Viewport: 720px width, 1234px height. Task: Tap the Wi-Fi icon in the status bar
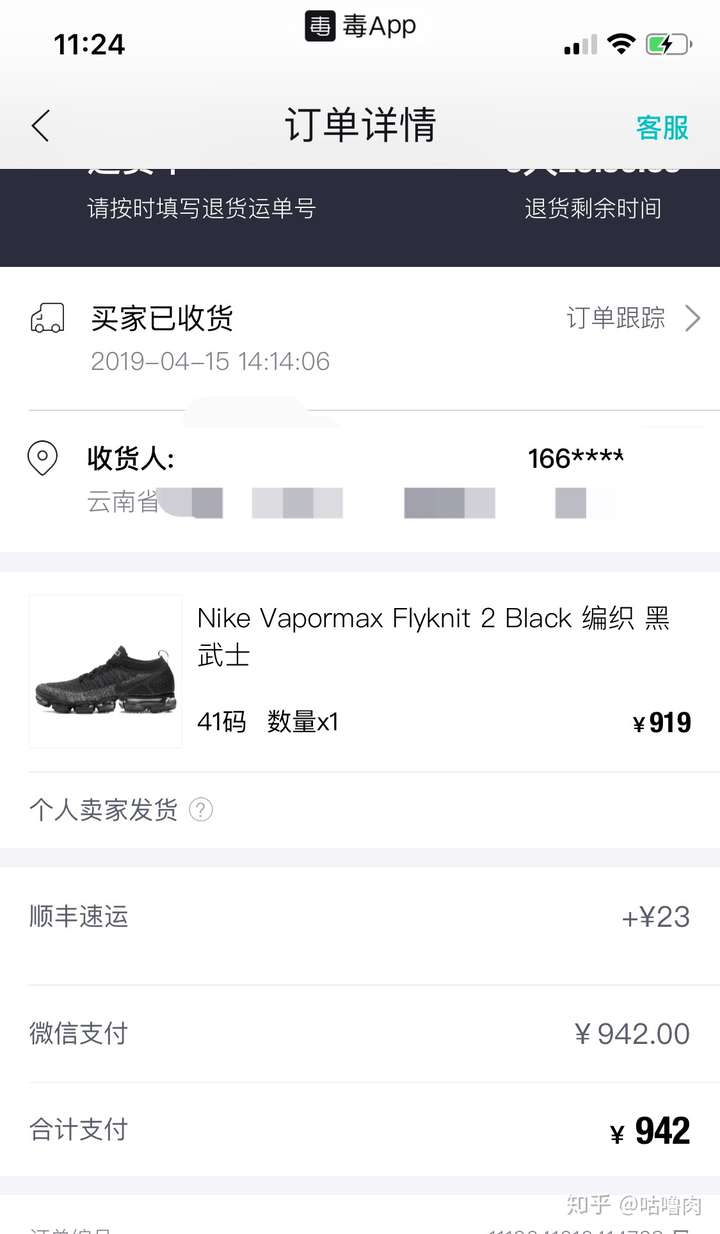click(x=622, y=44)
